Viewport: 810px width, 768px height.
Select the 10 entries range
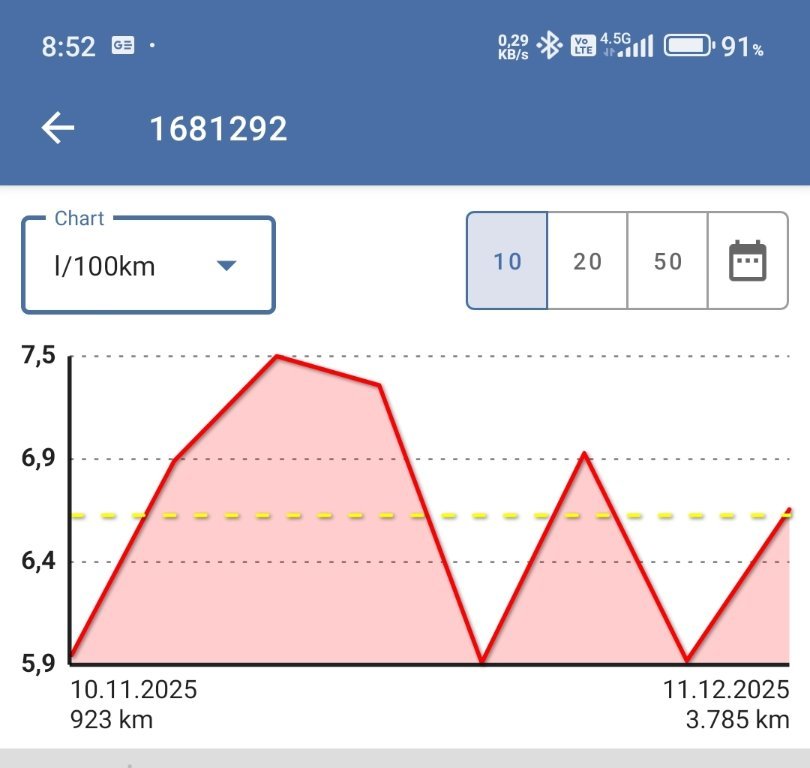507,261
